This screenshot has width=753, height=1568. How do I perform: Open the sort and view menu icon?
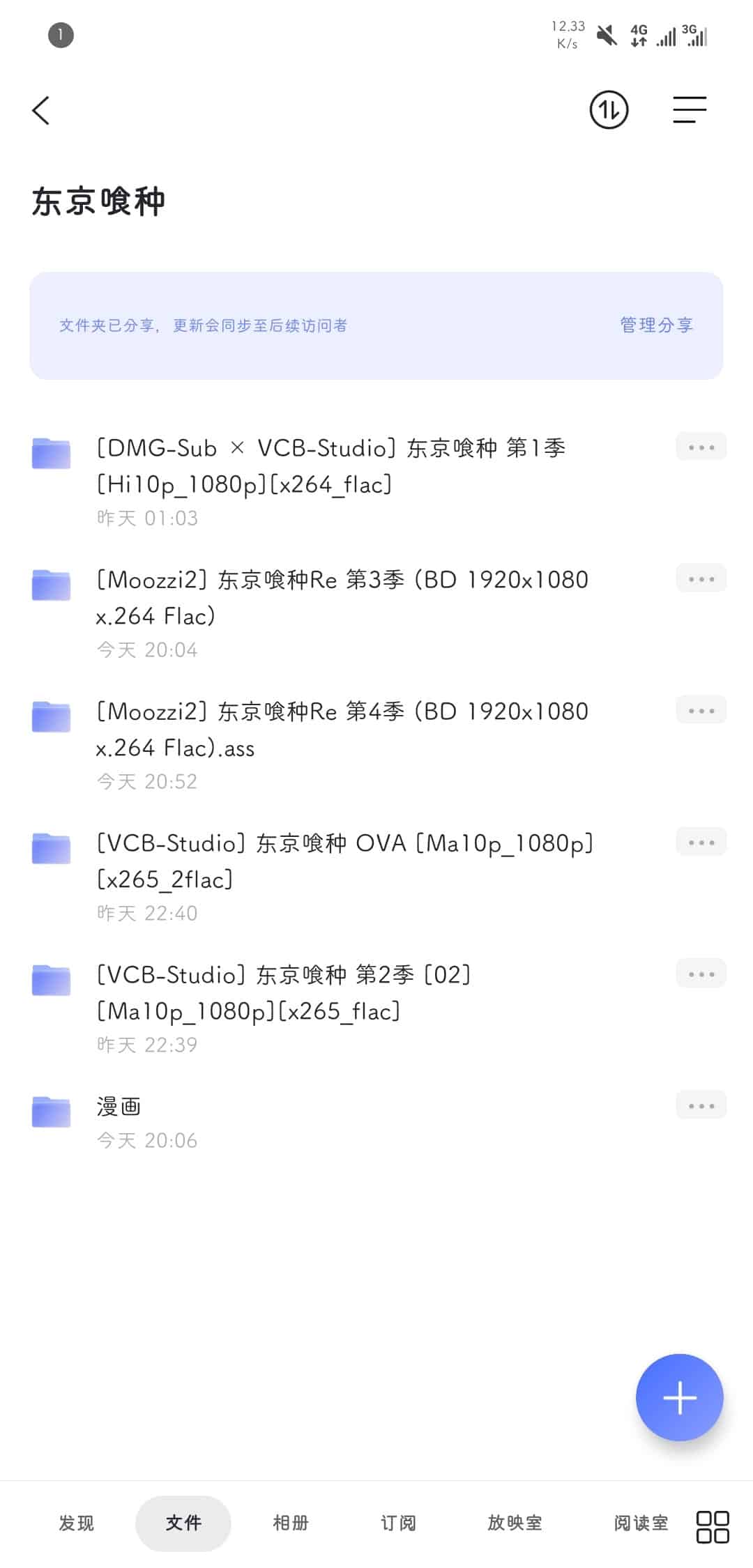tap(690, 110)
